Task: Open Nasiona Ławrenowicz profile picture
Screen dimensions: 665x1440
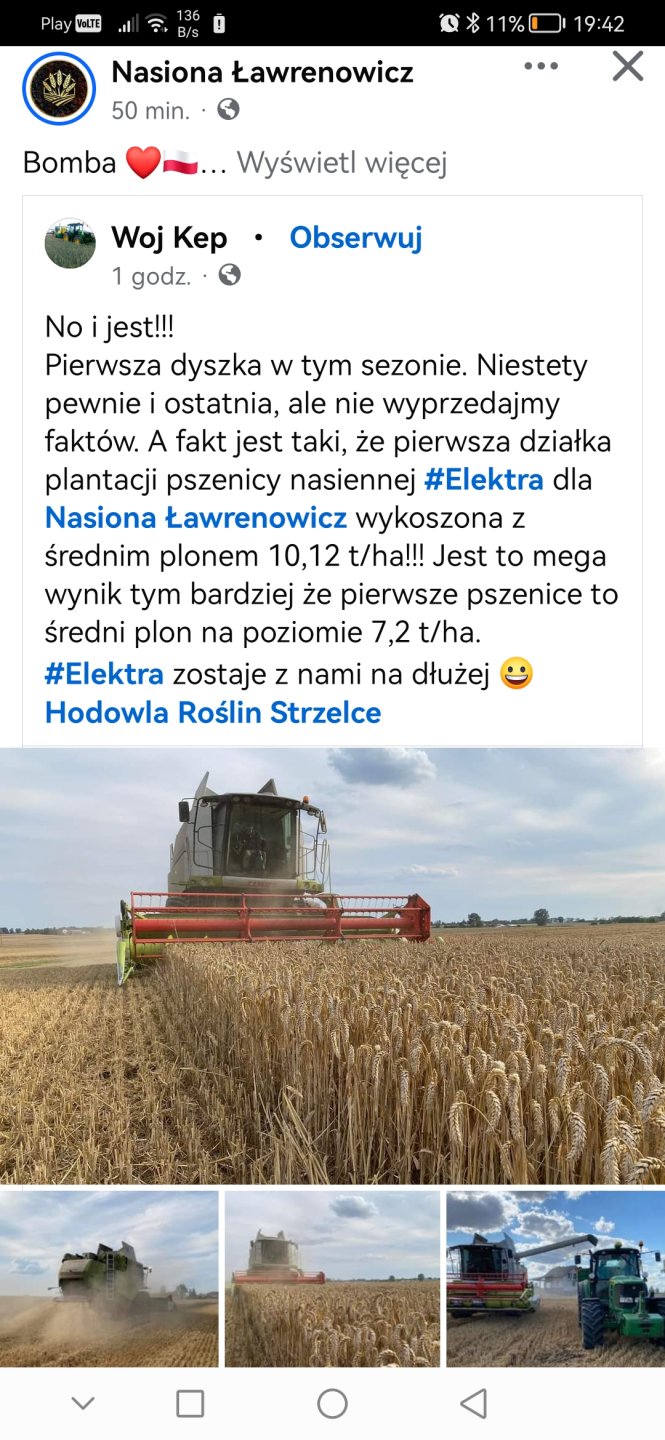Action: [x=59, y=88]
